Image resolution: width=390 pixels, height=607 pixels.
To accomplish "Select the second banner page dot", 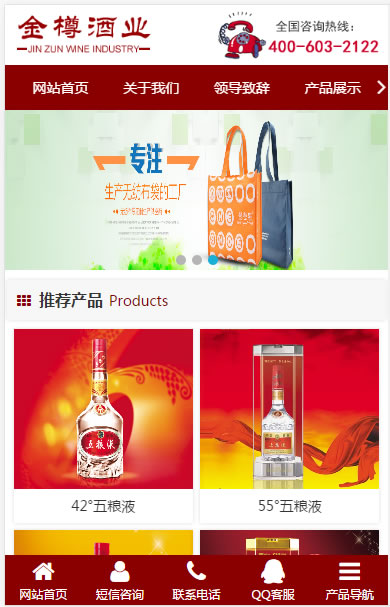I will point(197,260).
